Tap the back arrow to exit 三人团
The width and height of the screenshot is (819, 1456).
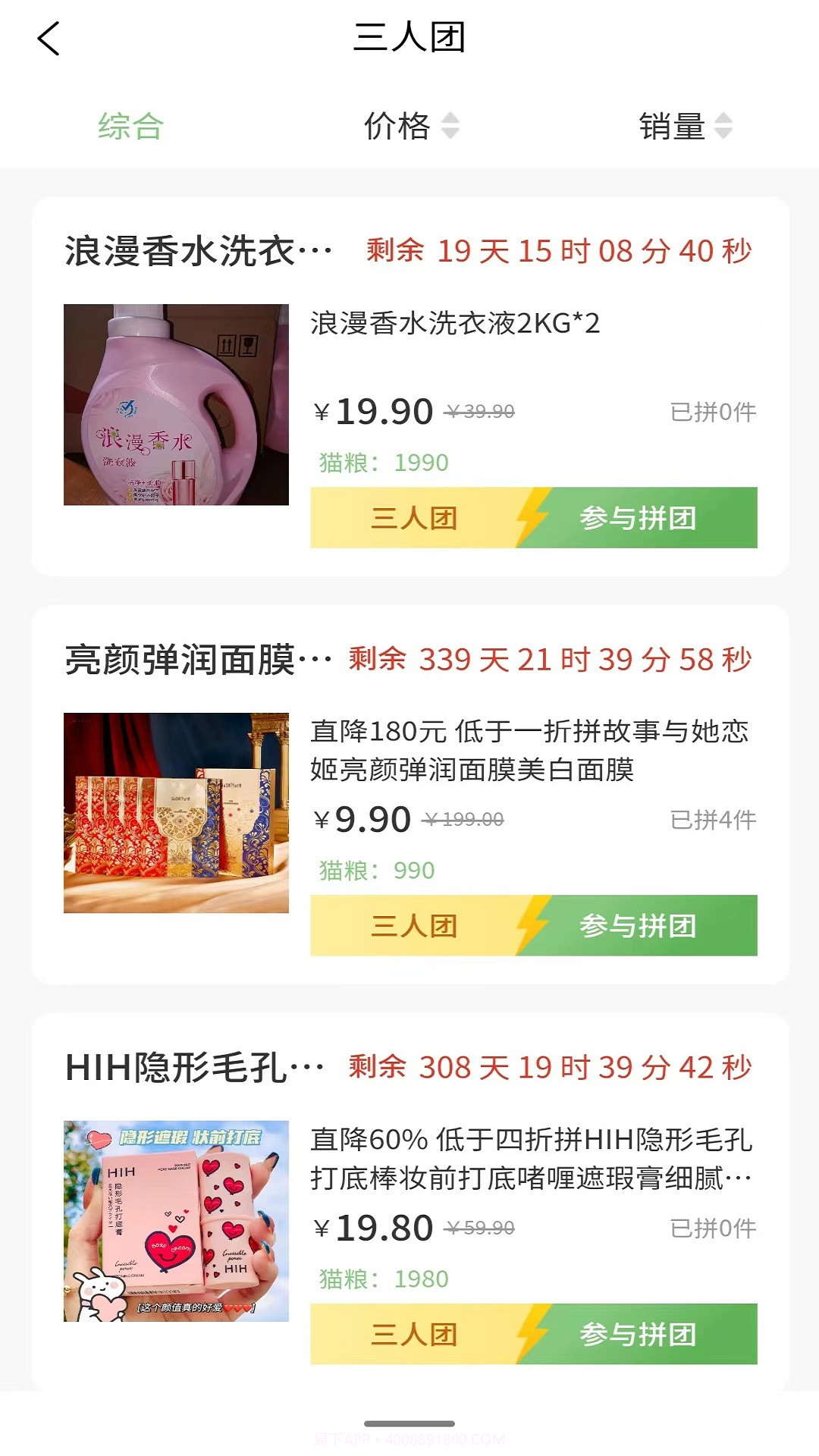pos(48,38)
